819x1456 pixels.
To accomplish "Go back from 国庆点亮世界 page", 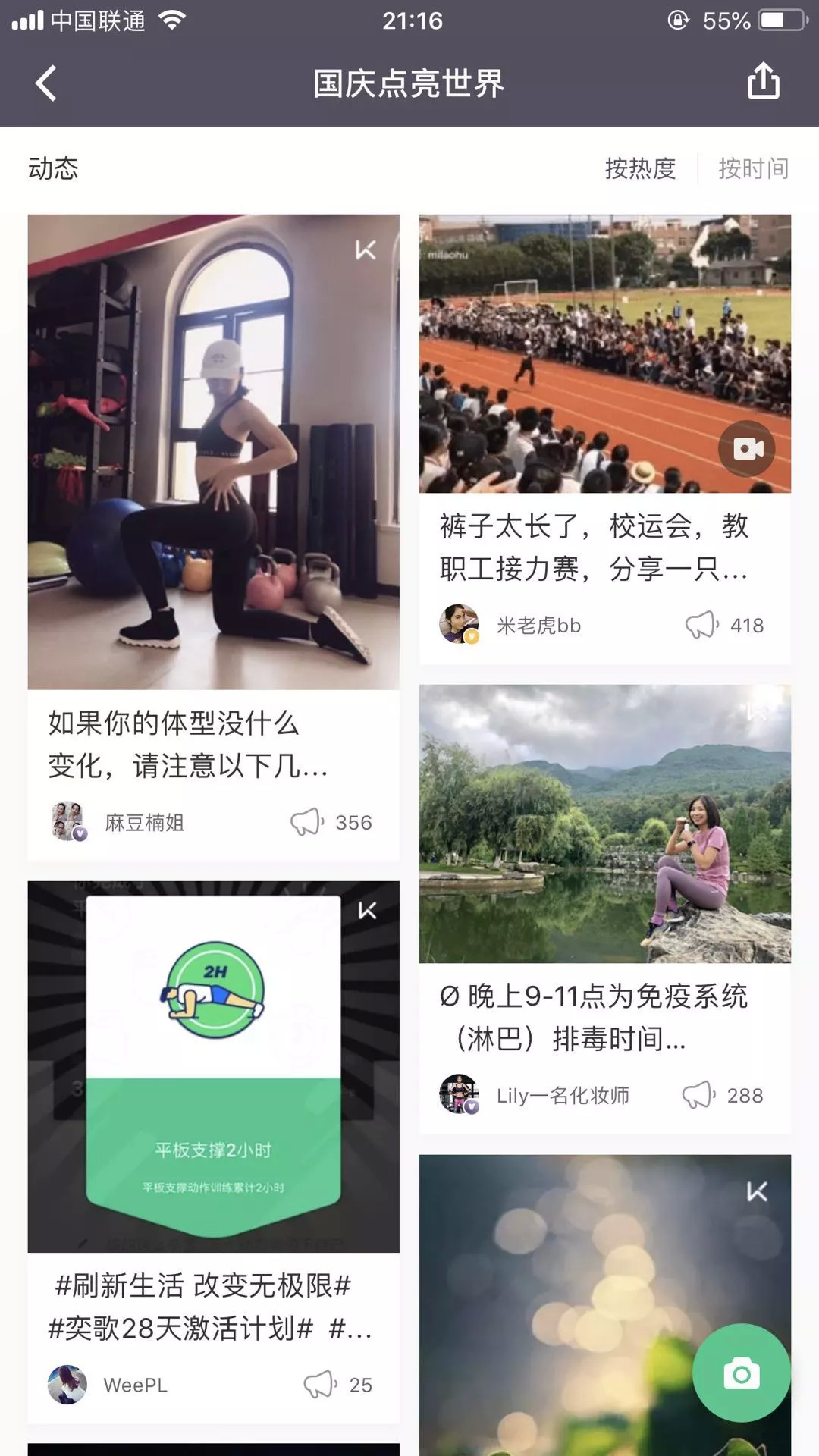I will tap(46, 83).
